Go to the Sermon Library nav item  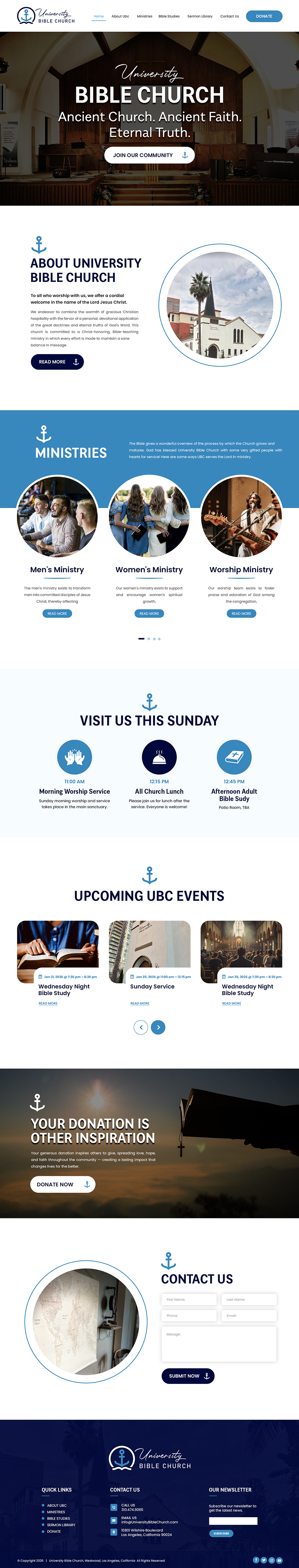coord(200,16)
